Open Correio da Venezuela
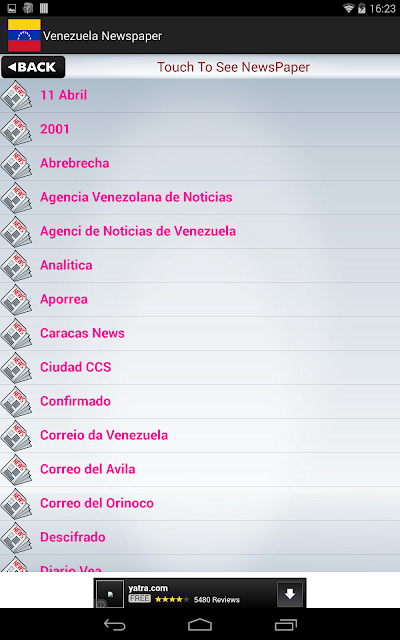 (200, 435)
